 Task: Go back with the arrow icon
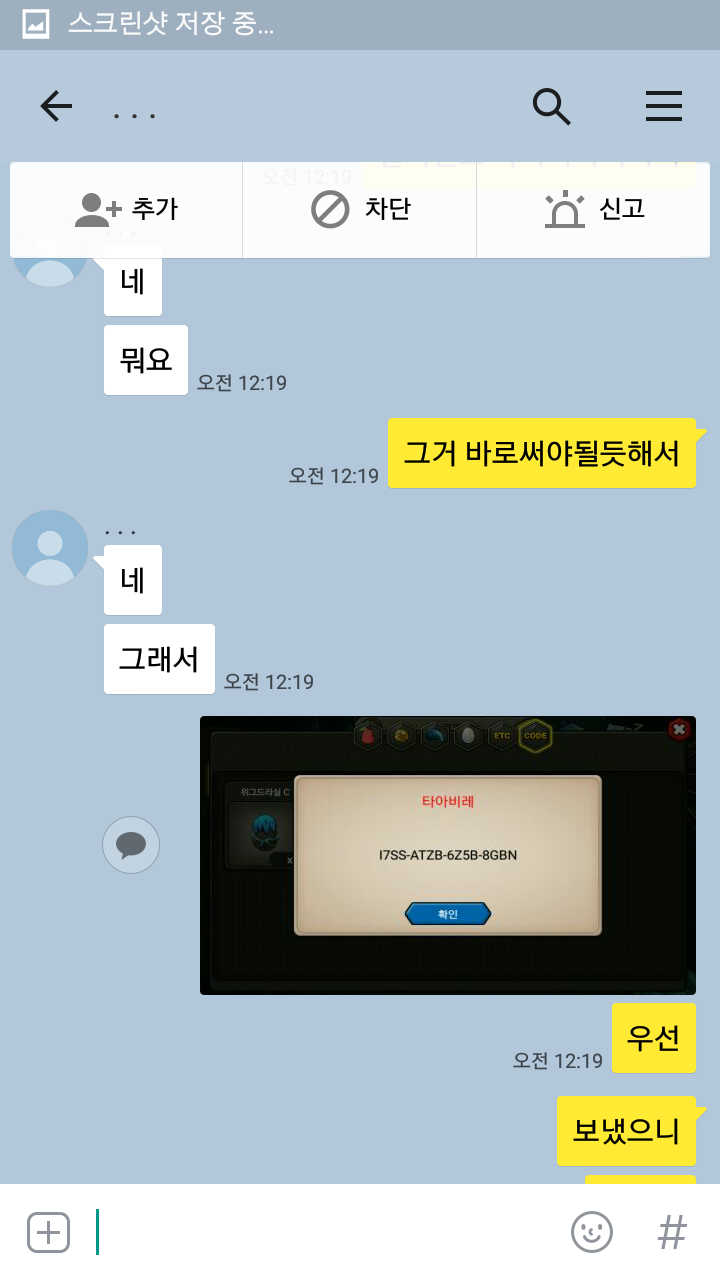(x=56, y=106)
